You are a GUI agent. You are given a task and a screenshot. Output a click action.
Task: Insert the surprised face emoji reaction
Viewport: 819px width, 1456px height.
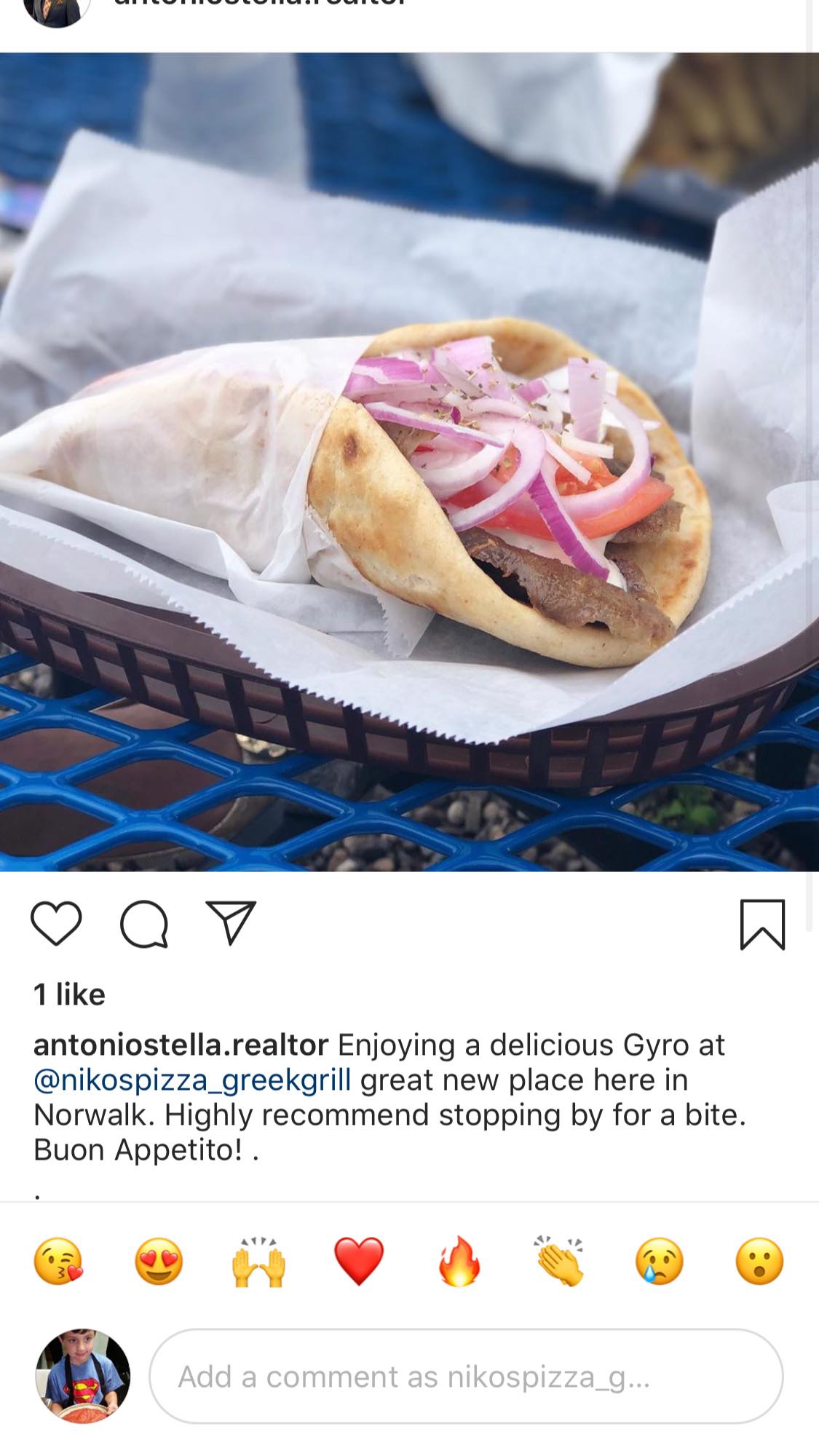tap(759, 1262)
